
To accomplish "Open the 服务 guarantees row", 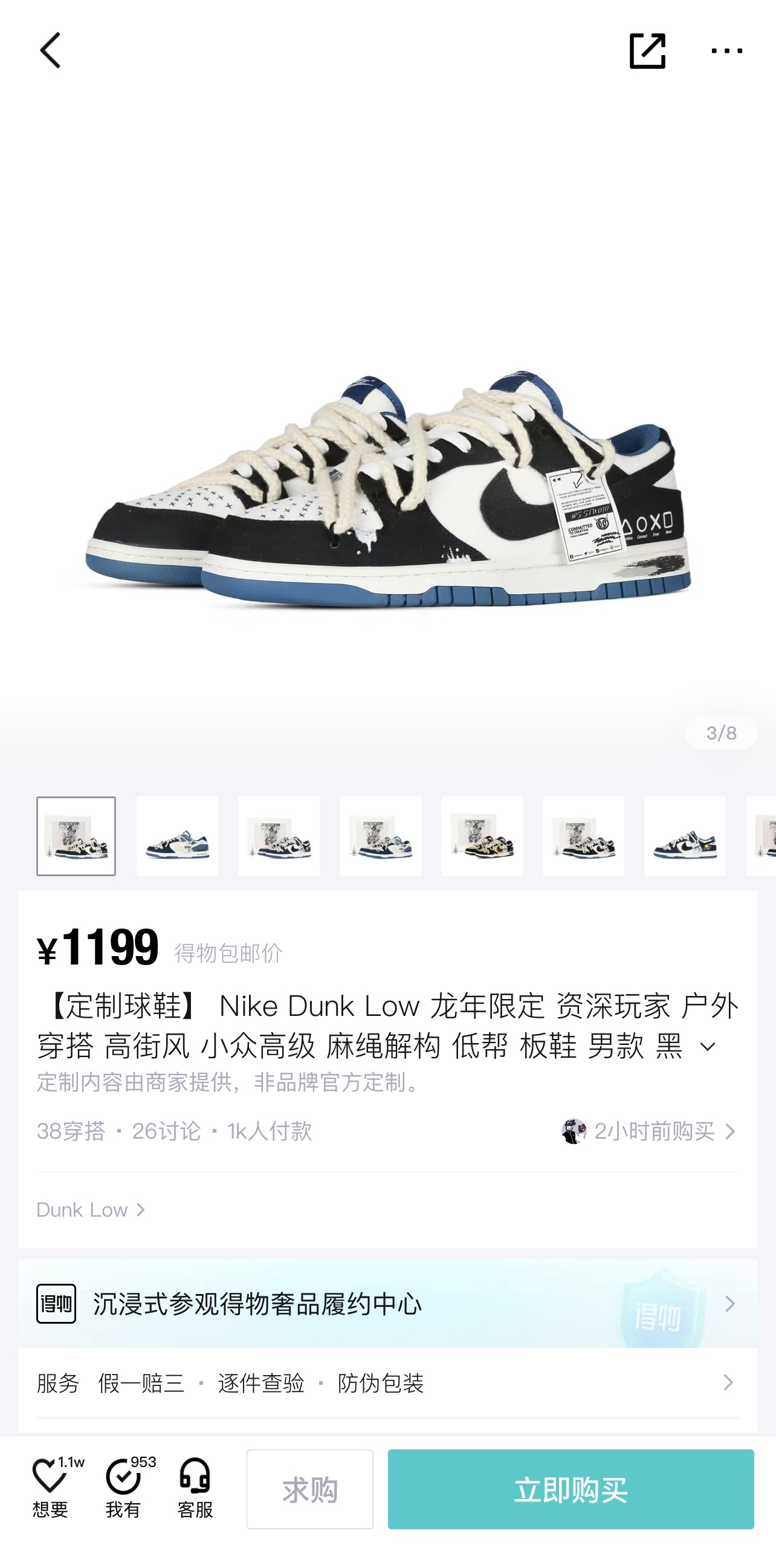I will [387, 1383].
